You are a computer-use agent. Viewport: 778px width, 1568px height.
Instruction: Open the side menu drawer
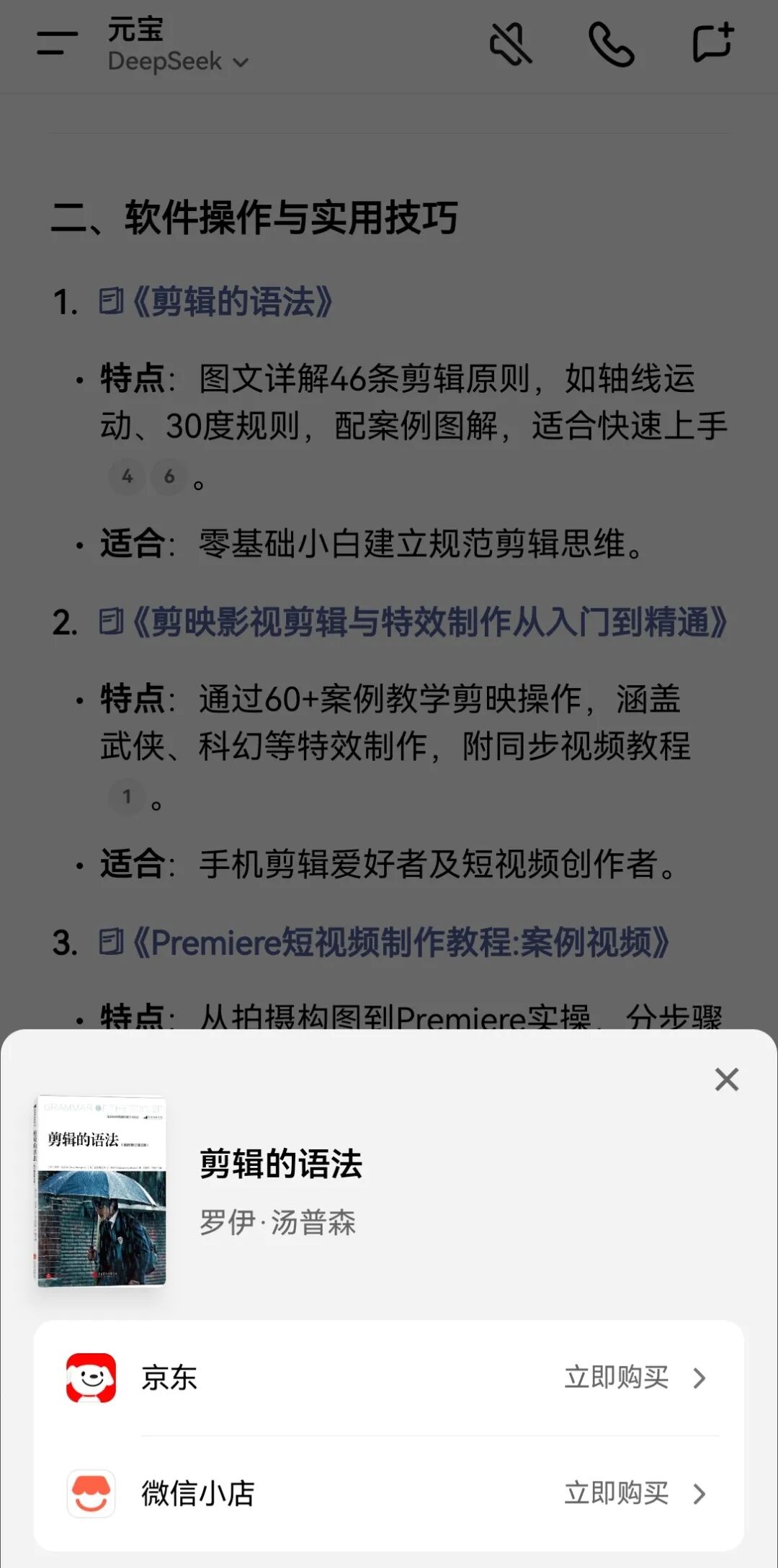pyautogui.click(x=57, y=43)
